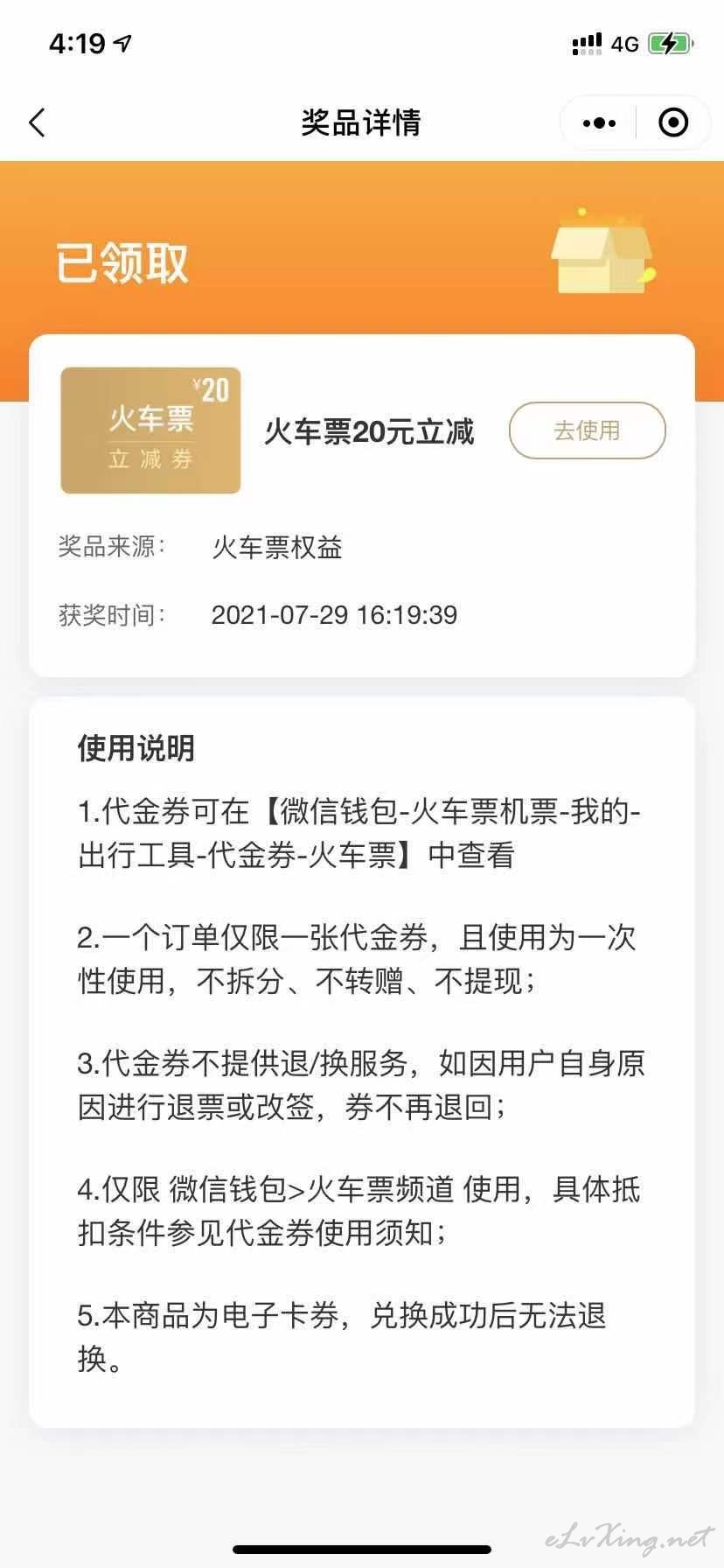The image size is (724, 1568).
Task: Close the mini program via the circle icon
Action: 672,122
